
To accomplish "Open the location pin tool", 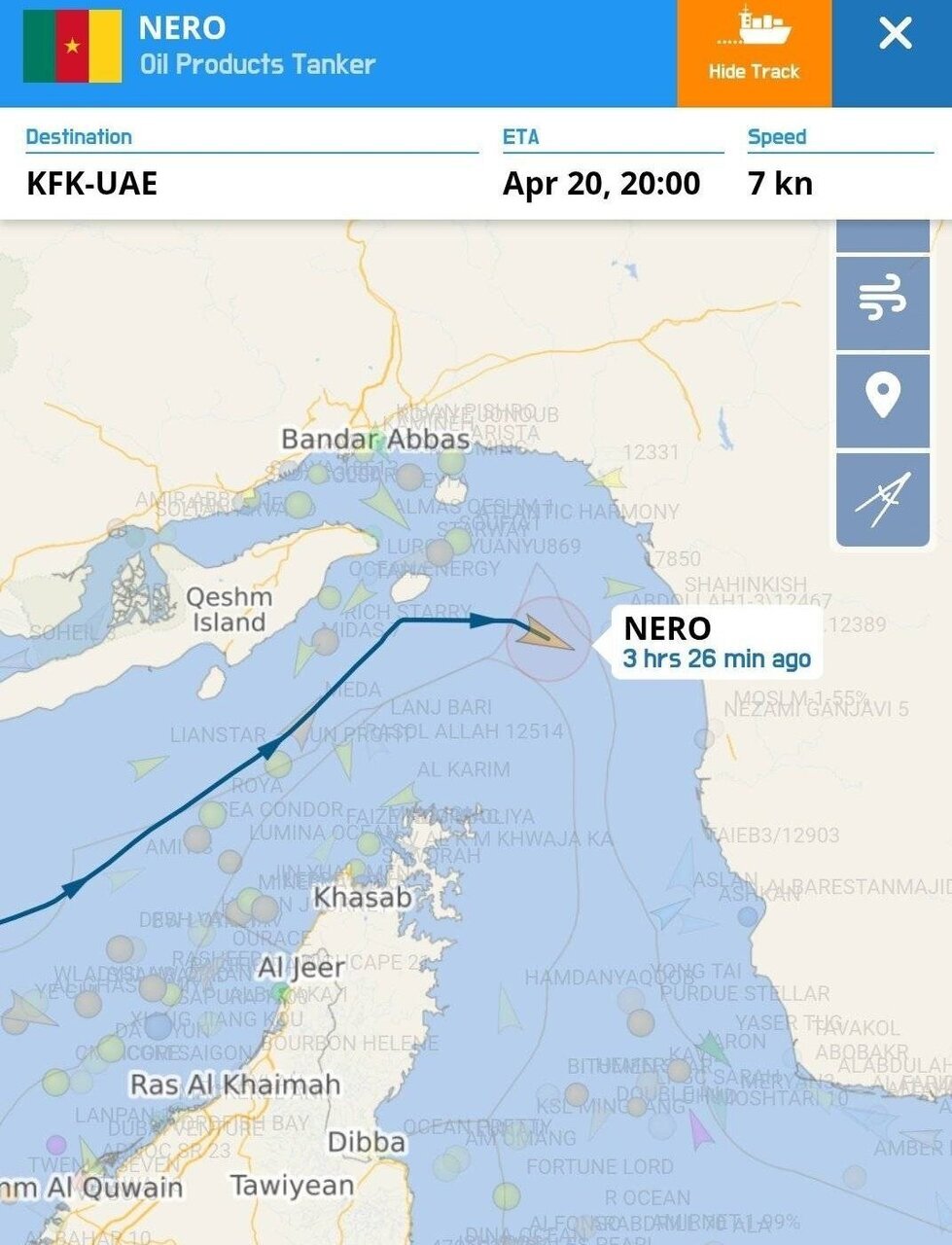I will tap(882, 400).
